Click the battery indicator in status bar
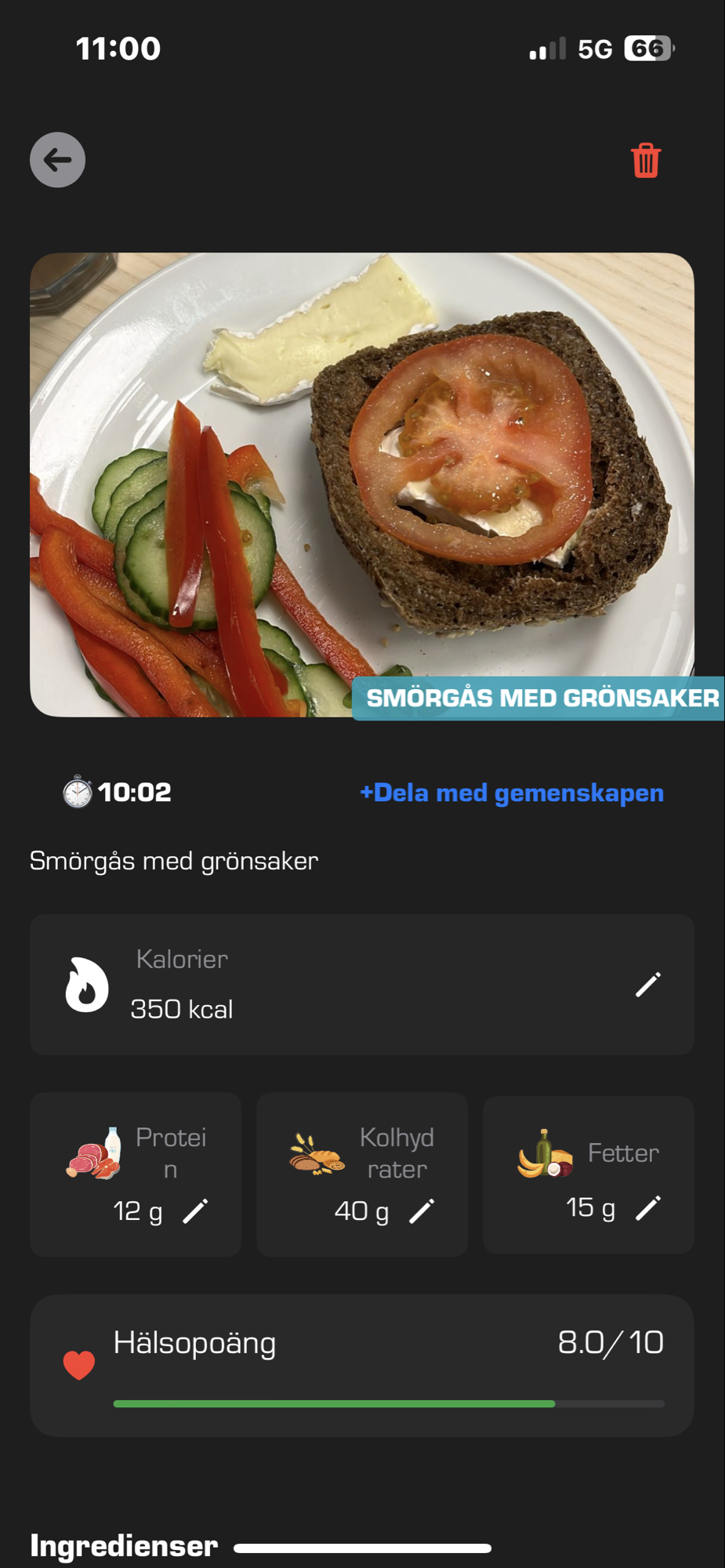 (x=648, y=48)
